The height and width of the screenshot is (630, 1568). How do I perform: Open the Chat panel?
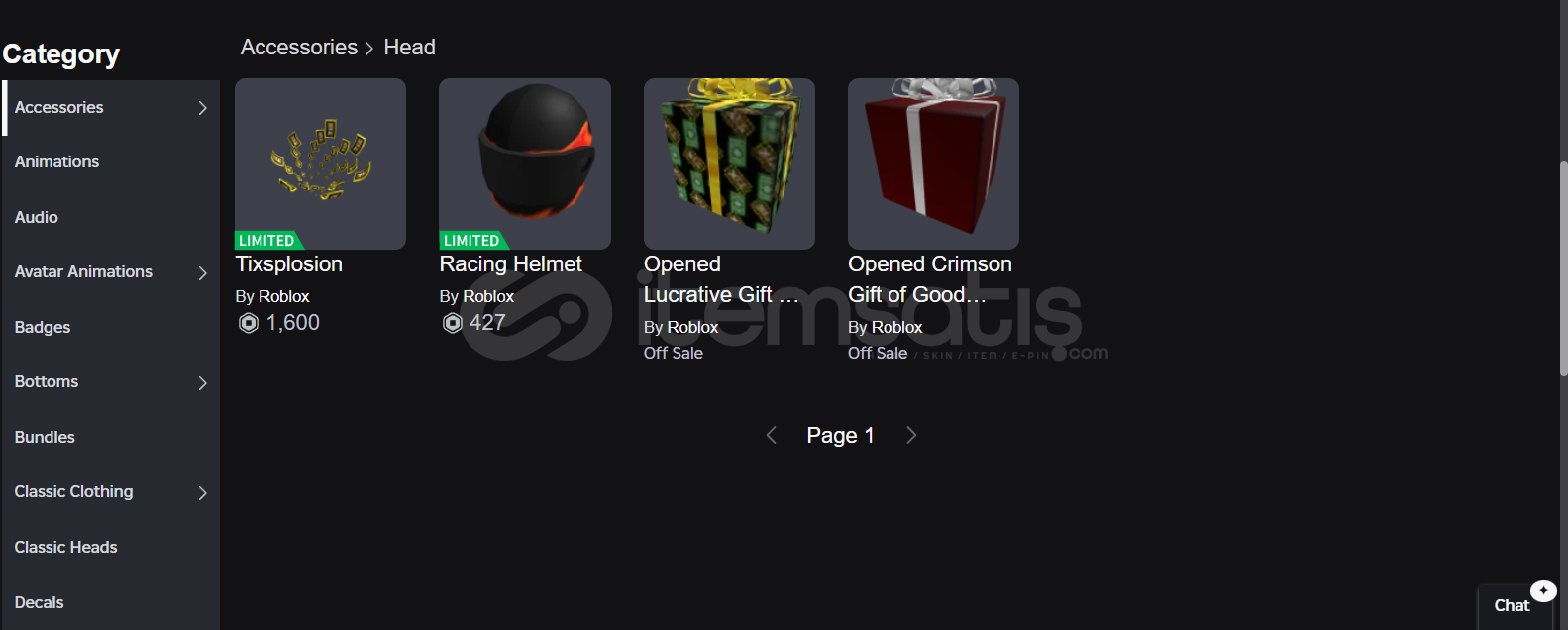tap(1512, 605)
